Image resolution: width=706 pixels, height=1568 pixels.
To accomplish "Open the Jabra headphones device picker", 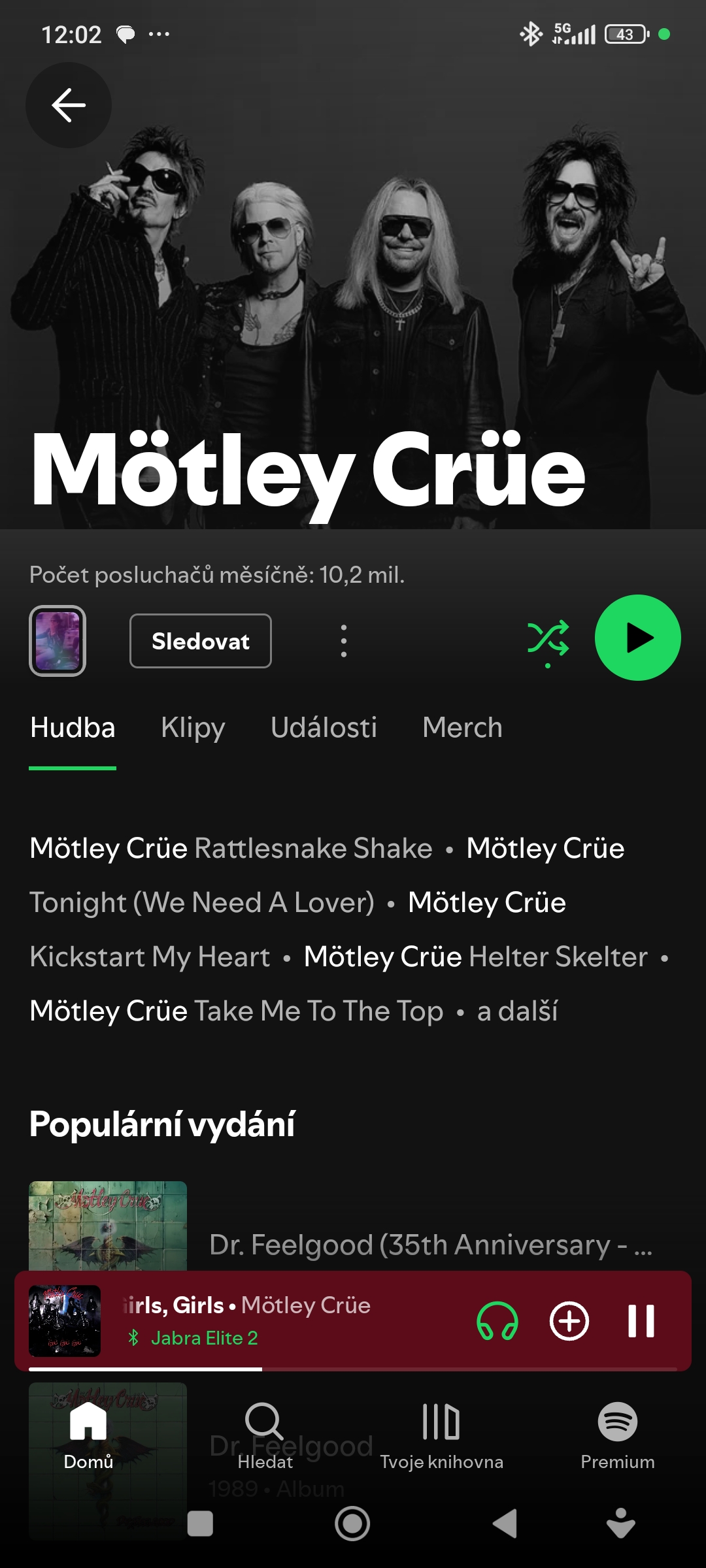I will pos(497,1321).
